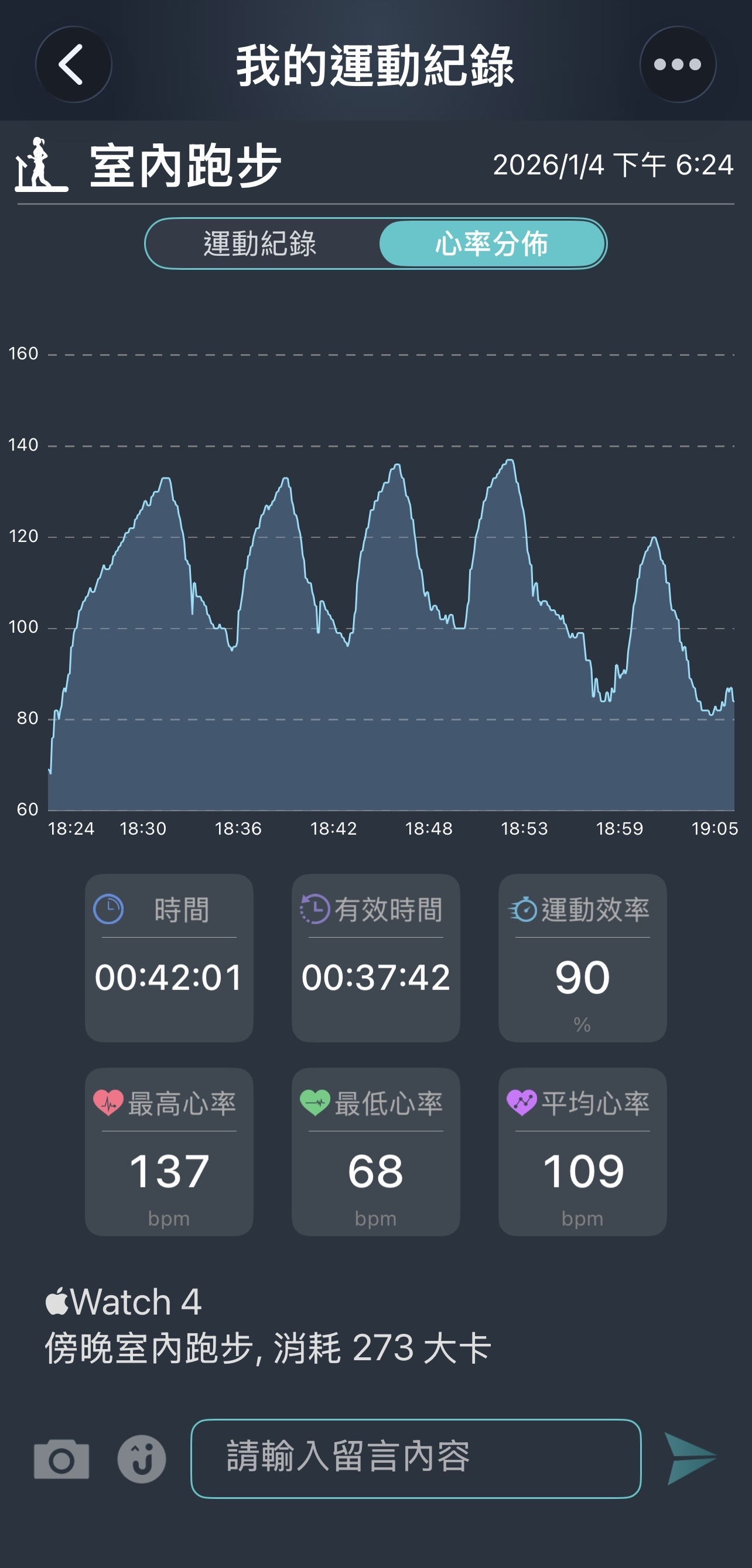The image size is (752, 1568).
Task: Open the three-dot overflow menu
Action: coord(677,64)
